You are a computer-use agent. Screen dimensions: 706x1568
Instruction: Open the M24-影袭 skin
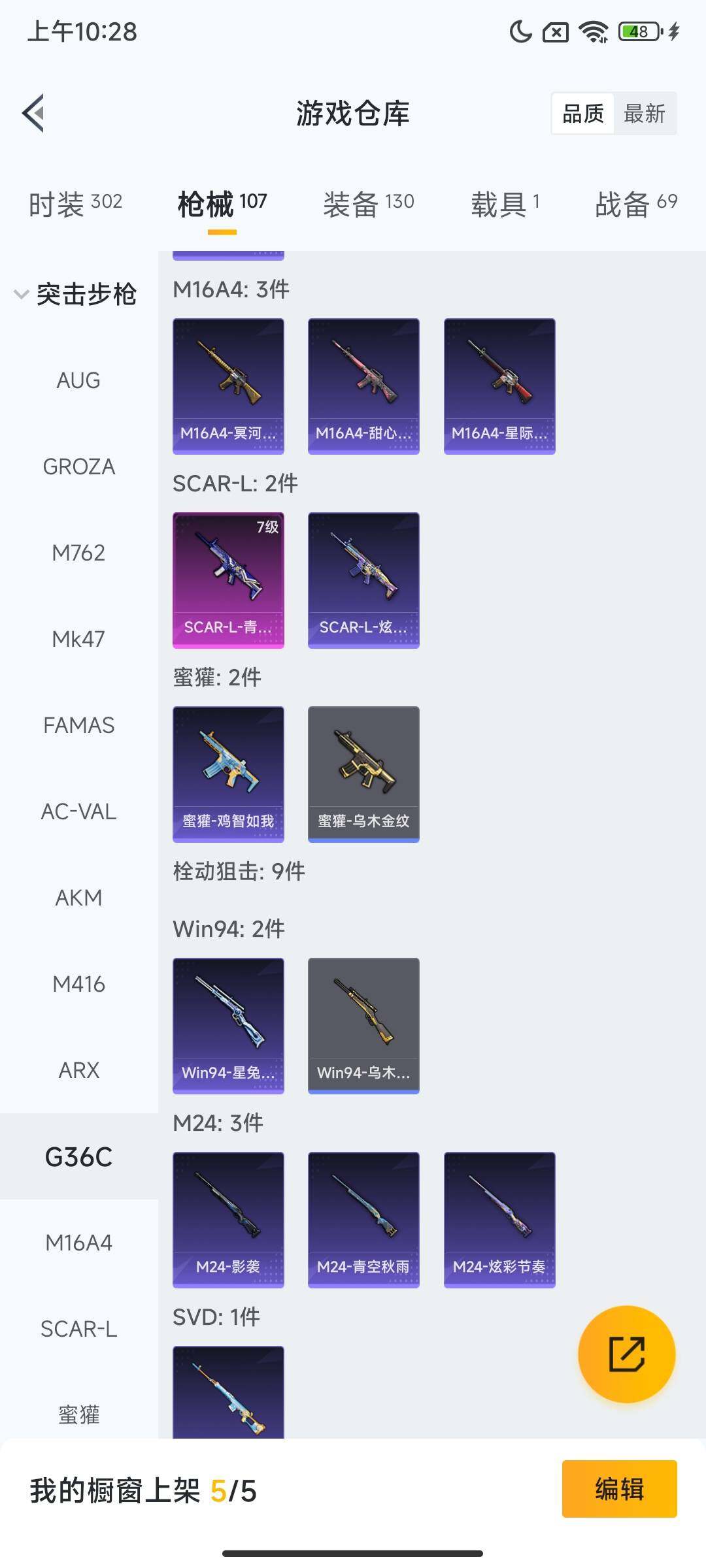pos(228,1219)
